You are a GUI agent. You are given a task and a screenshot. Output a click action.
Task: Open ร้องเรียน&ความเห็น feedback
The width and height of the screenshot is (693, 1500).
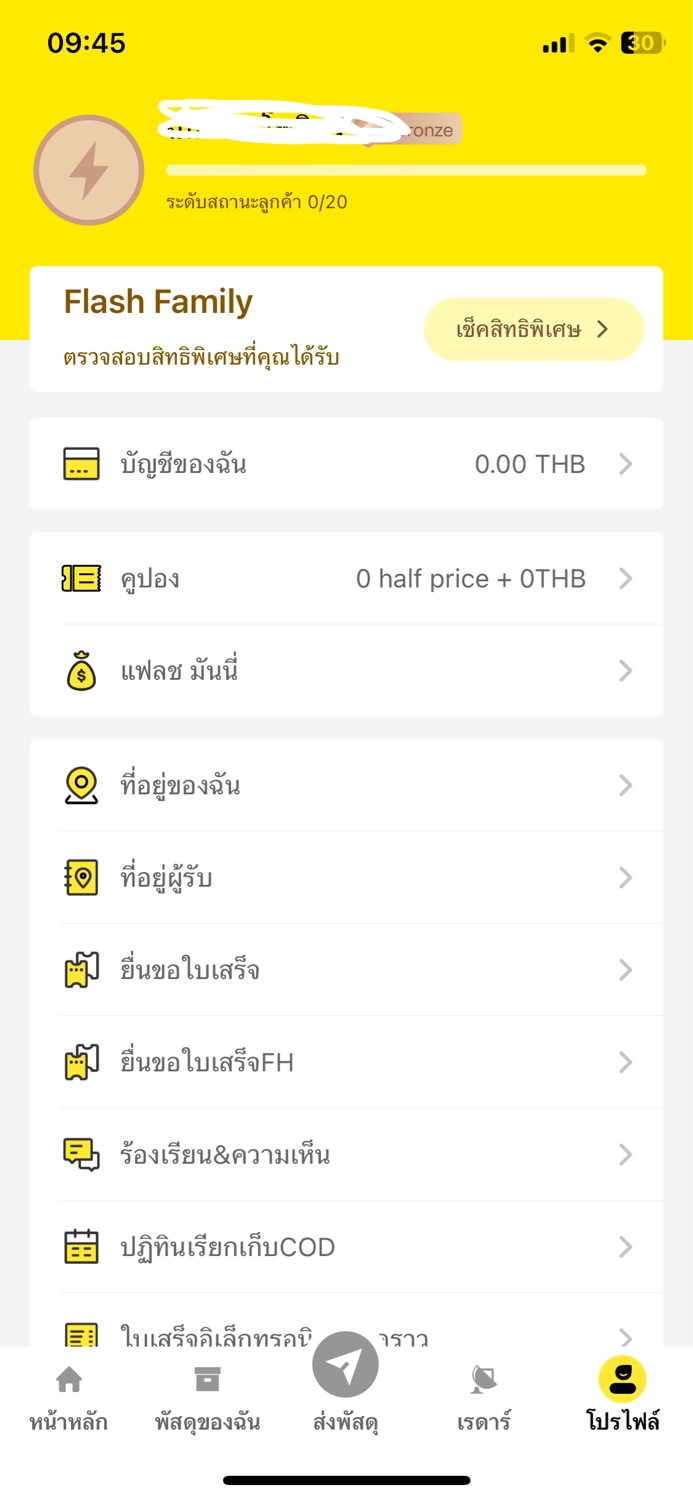pyautogui.click(x=346, y=1155)
